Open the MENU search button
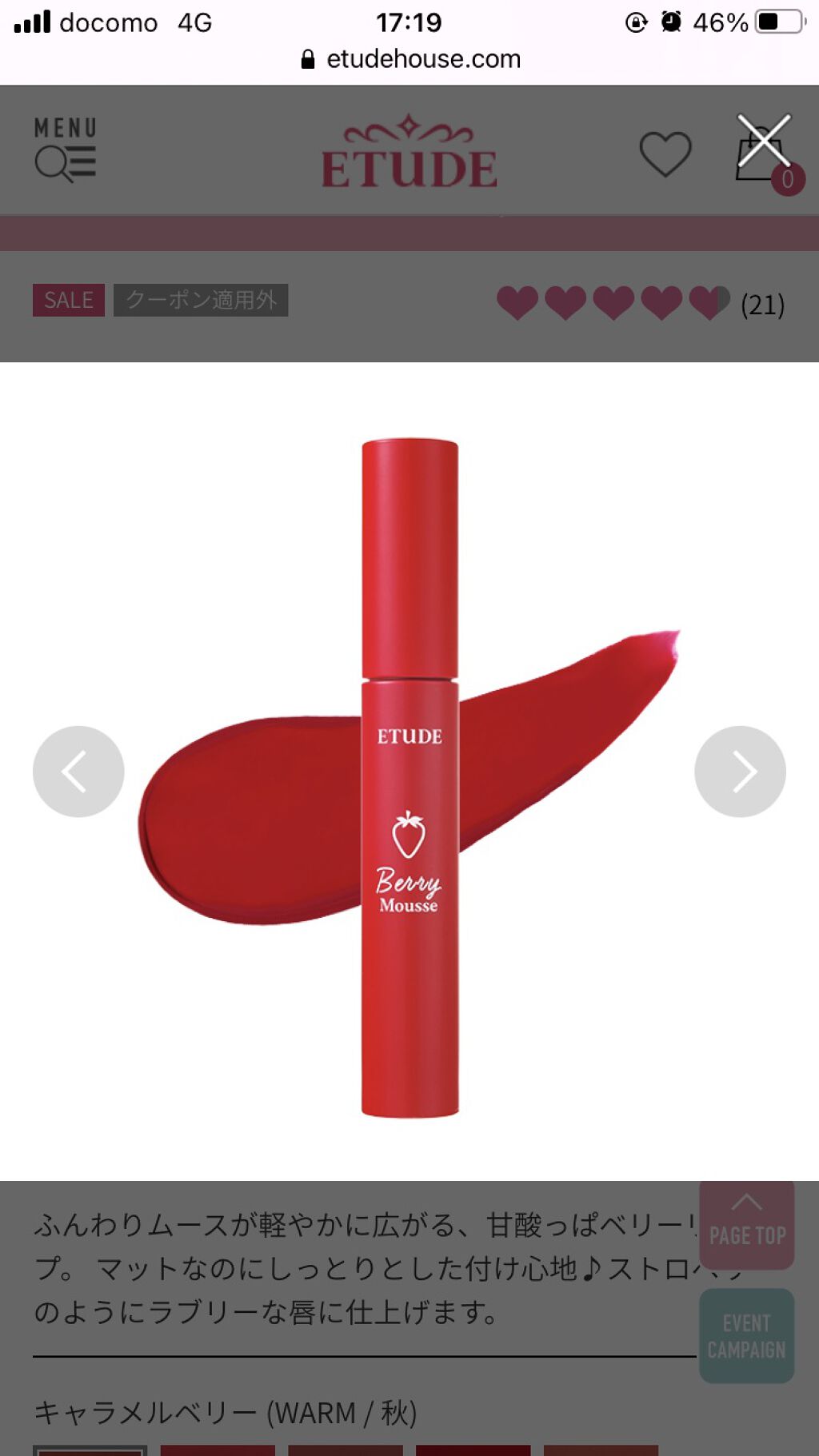The height and width of the screenshot is (1456, 819). 66,150
